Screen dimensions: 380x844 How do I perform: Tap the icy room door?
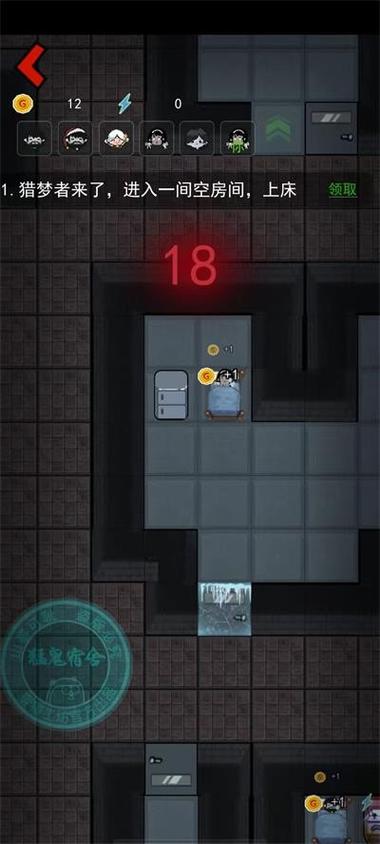[224, 609]
